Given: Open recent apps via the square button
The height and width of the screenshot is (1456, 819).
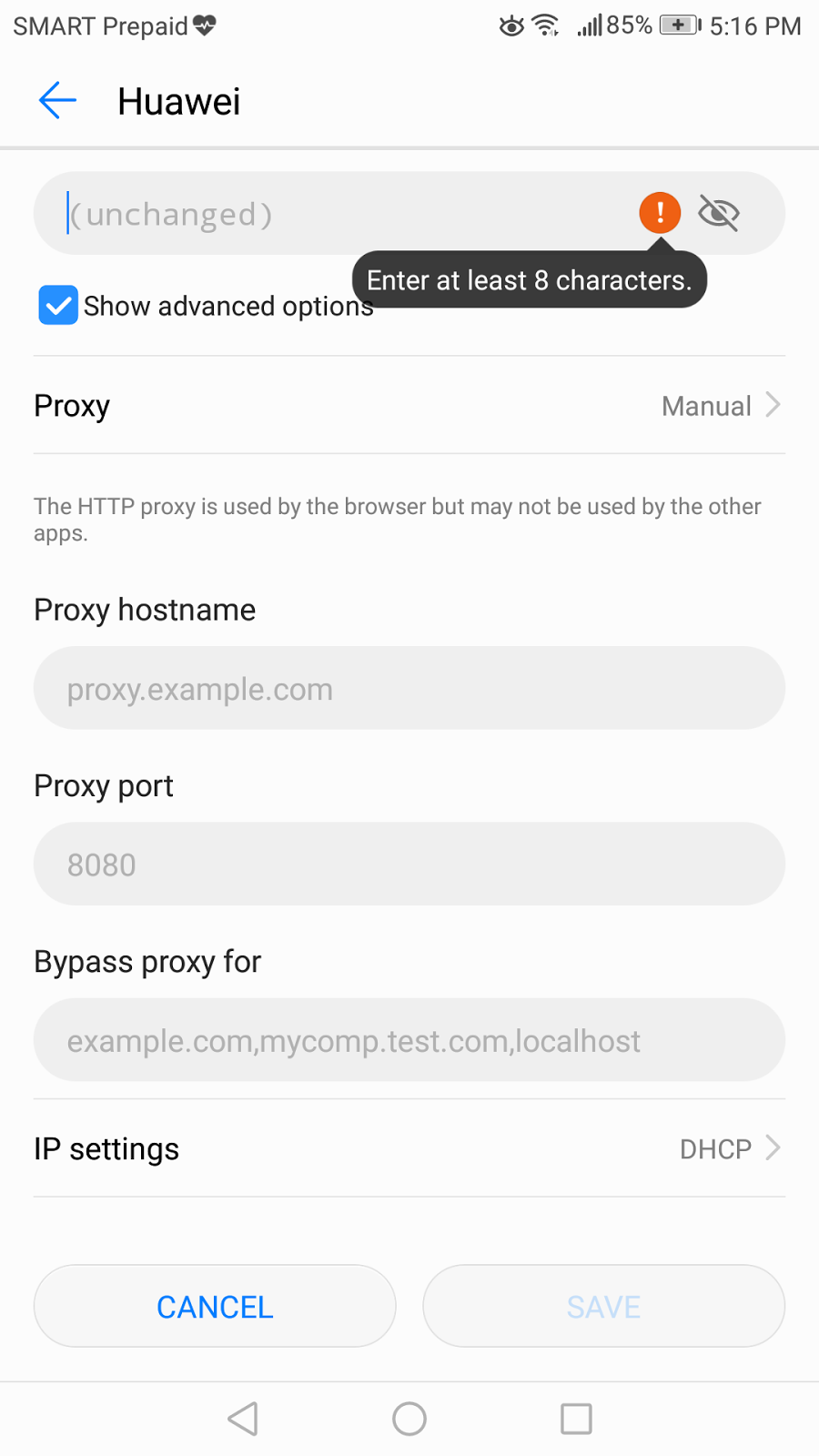Looking at the screenshot, I should 576,1418.
